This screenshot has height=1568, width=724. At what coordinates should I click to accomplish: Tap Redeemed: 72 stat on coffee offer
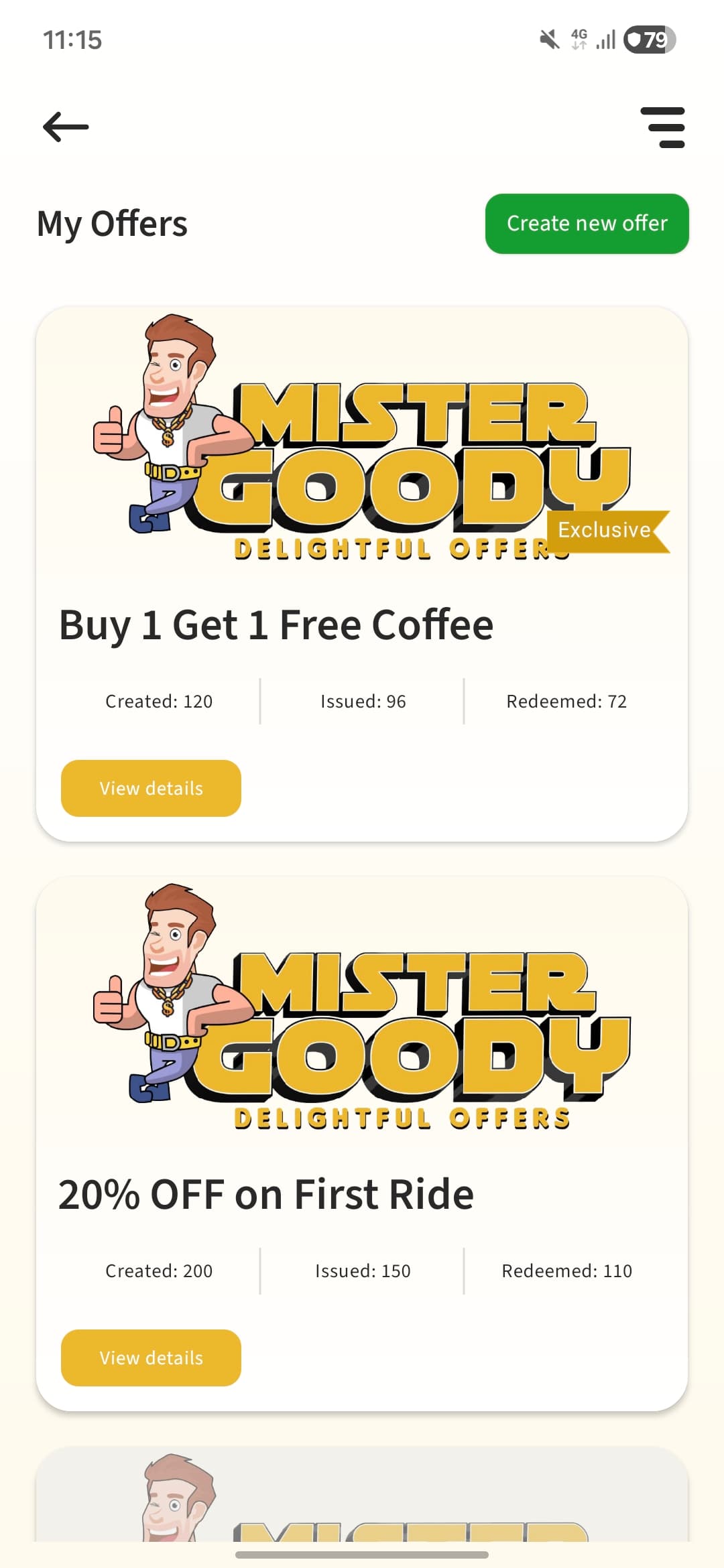click(566, 701)
